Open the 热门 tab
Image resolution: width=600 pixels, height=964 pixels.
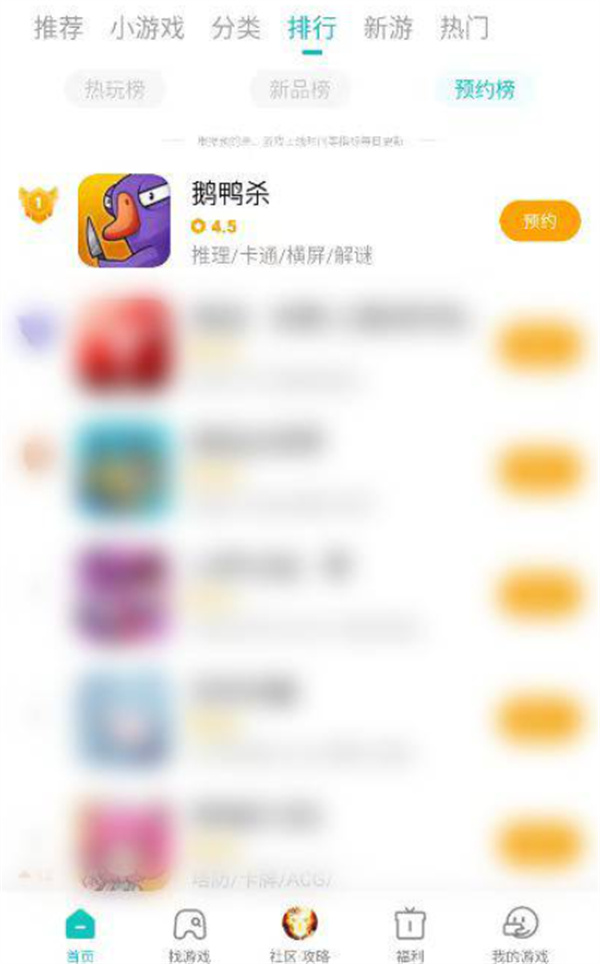(x=464, y=28)
